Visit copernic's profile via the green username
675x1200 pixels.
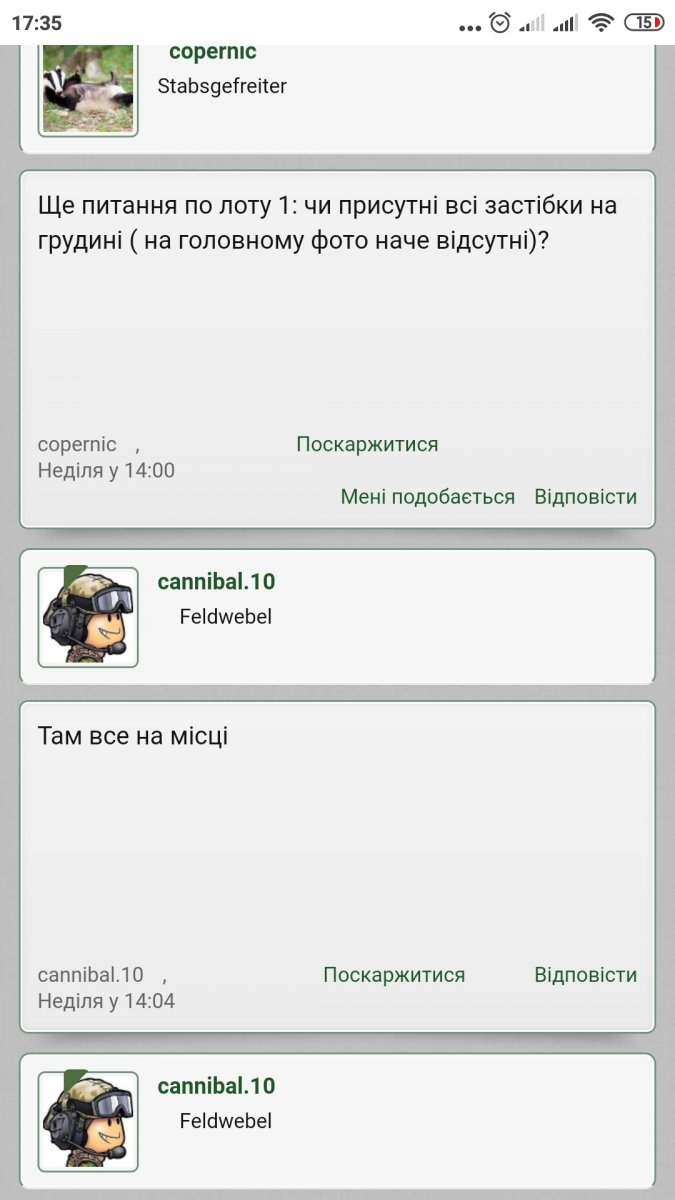click(x=212, y=53)
